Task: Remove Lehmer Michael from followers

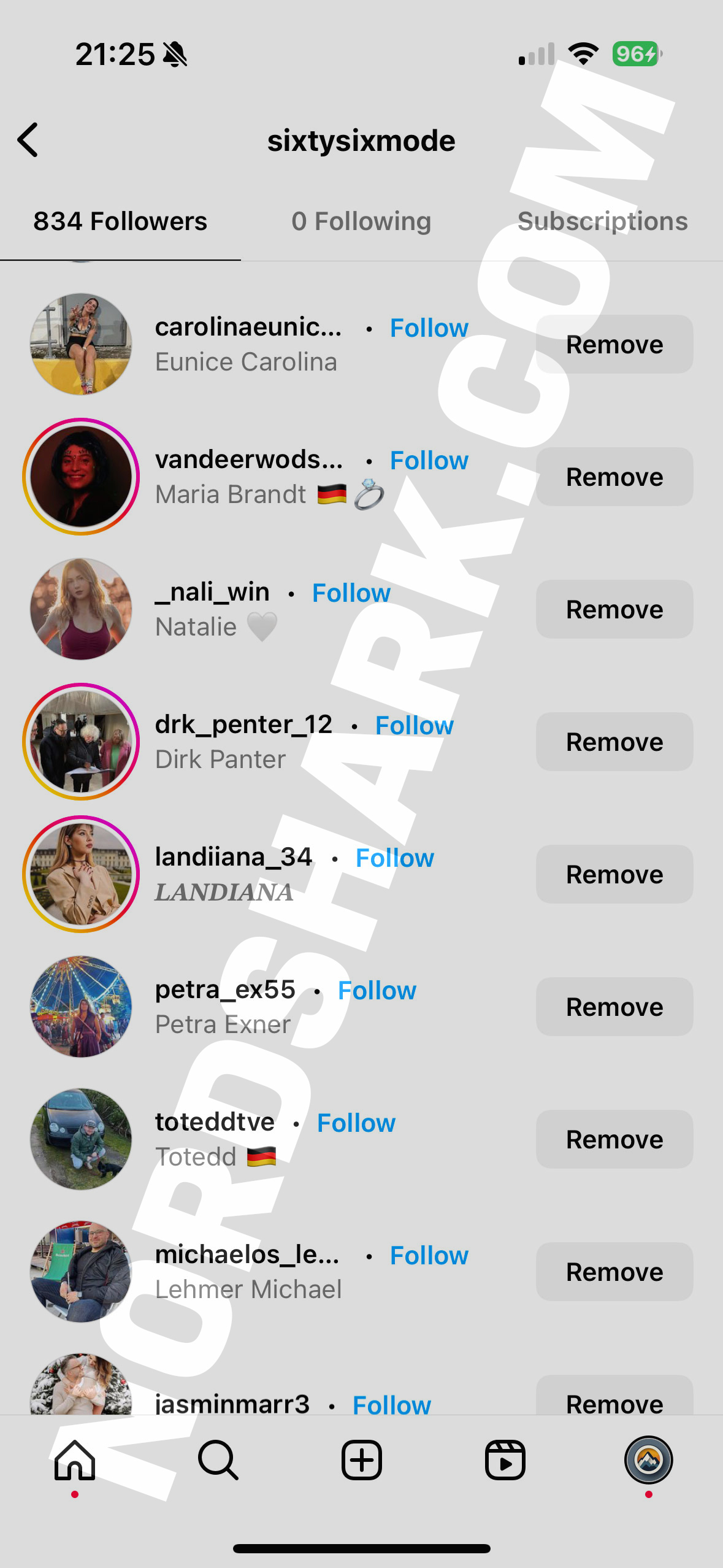Action: (614, 1272)
